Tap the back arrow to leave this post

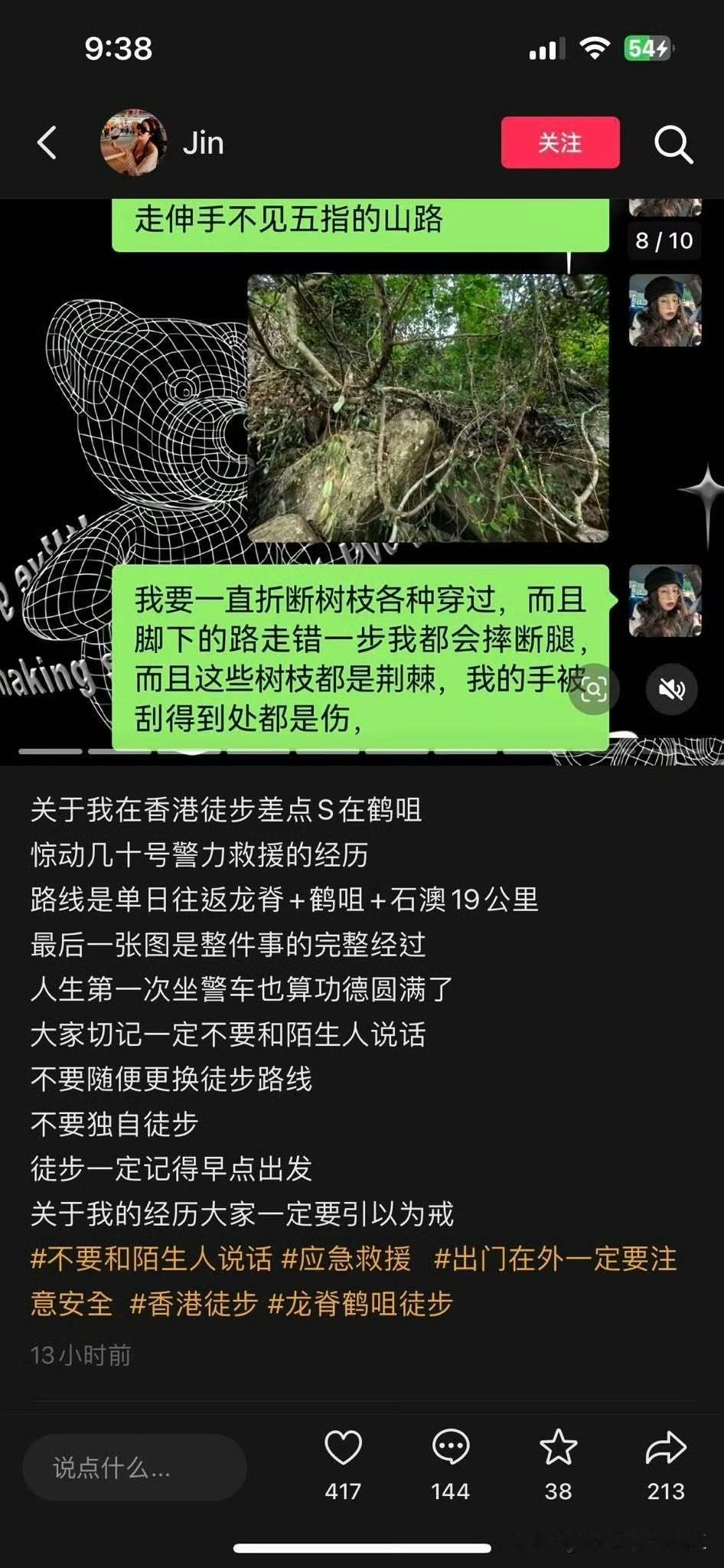click(47, 143)
